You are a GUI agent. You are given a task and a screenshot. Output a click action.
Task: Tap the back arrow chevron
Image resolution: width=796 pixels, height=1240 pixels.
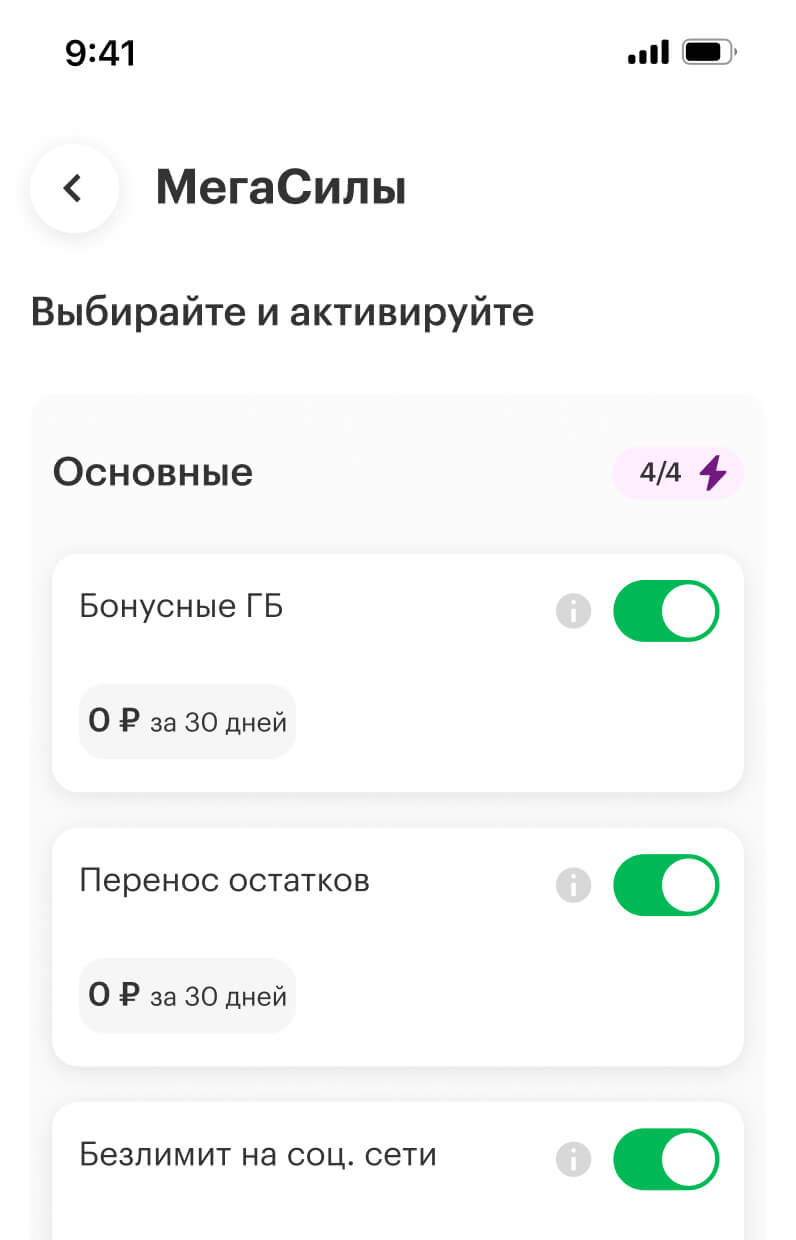click(x=74, y=188)
